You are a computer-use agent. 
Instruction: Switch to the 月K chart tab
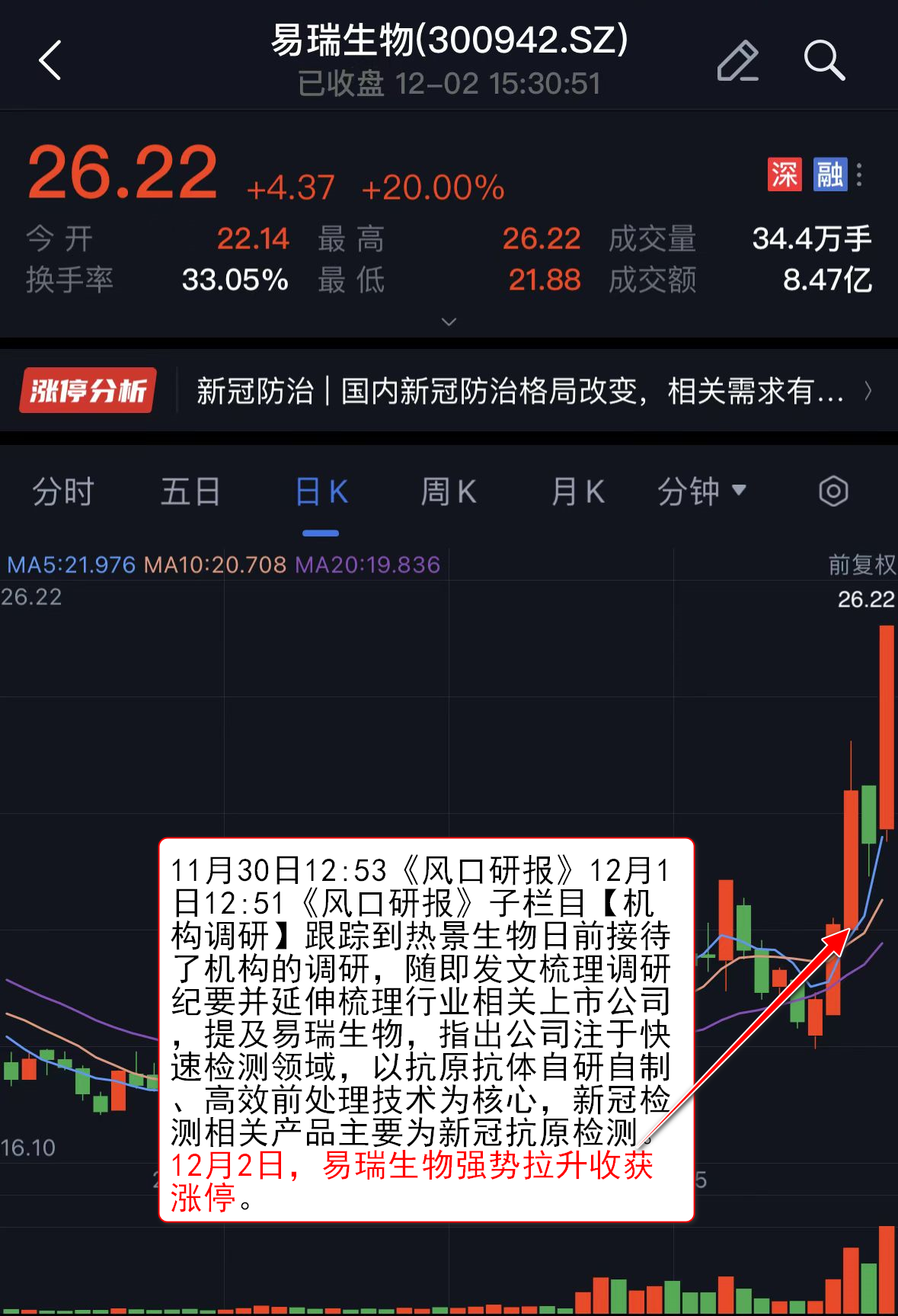click(x=577, y=491)
